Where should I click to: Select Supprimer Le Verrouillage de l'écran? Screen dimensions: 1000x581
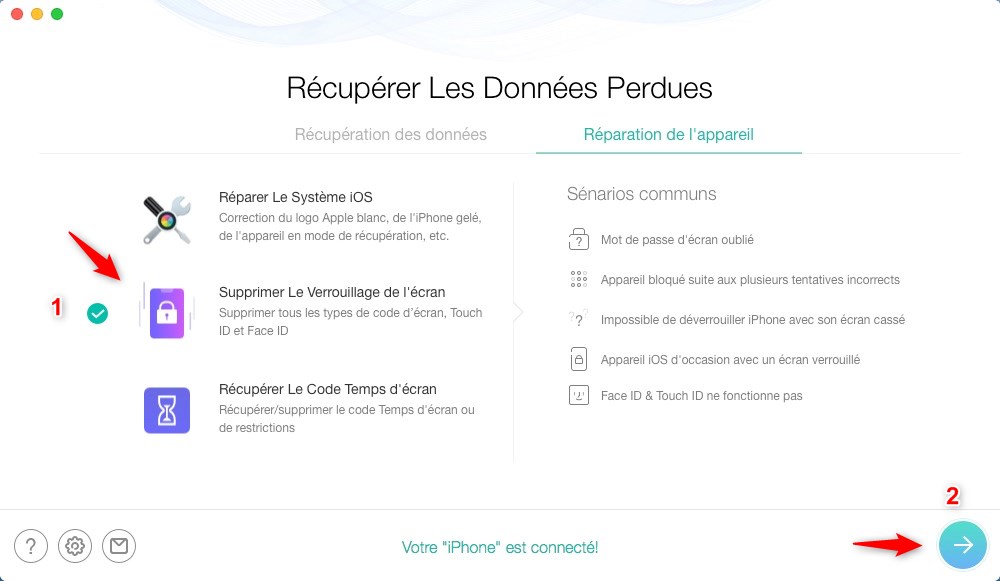332,292
